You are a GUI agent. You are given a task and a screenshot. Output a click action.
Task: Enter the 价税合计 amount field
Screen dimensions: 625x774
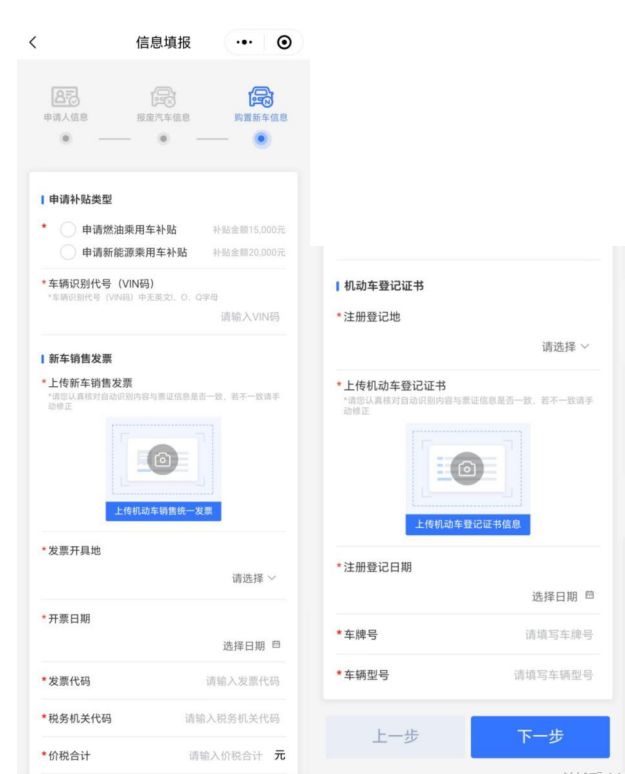click(224, 755)
